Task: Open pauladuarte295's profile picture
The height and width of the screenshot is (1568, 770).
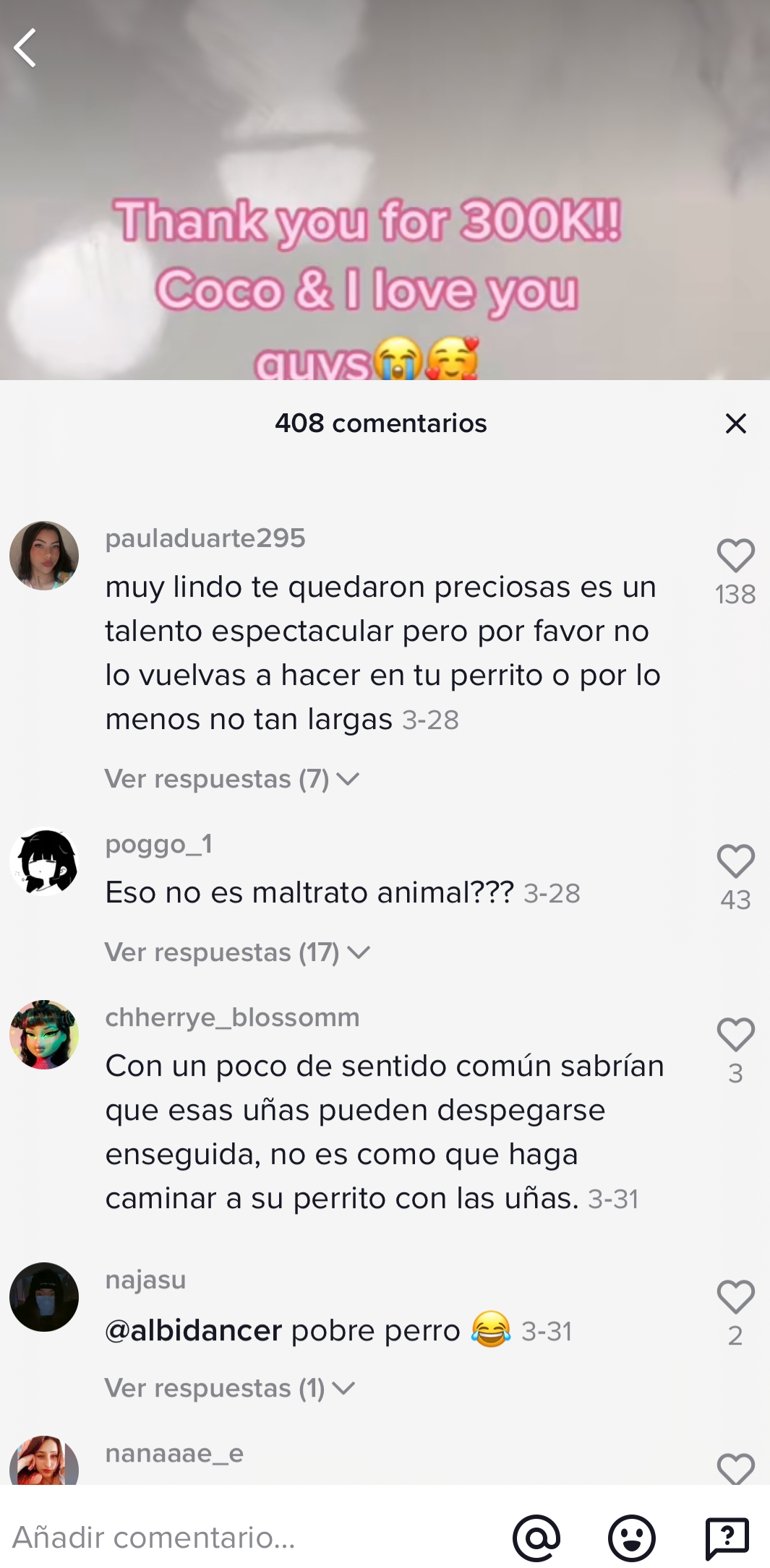Action: tap(44, 556)
